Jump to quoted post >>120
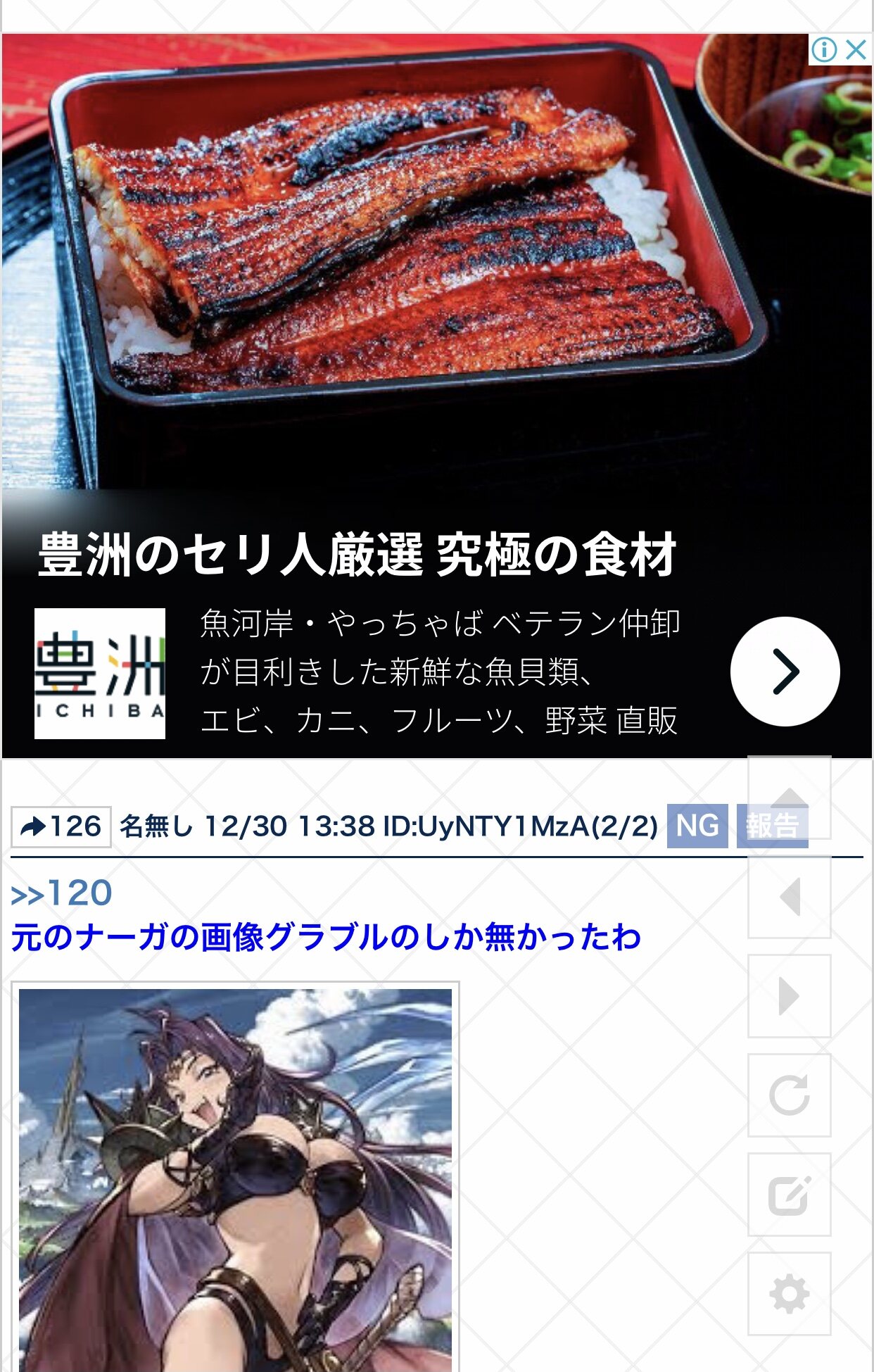The height and width of the screenshot is (1372, 874). click(62, 893)
